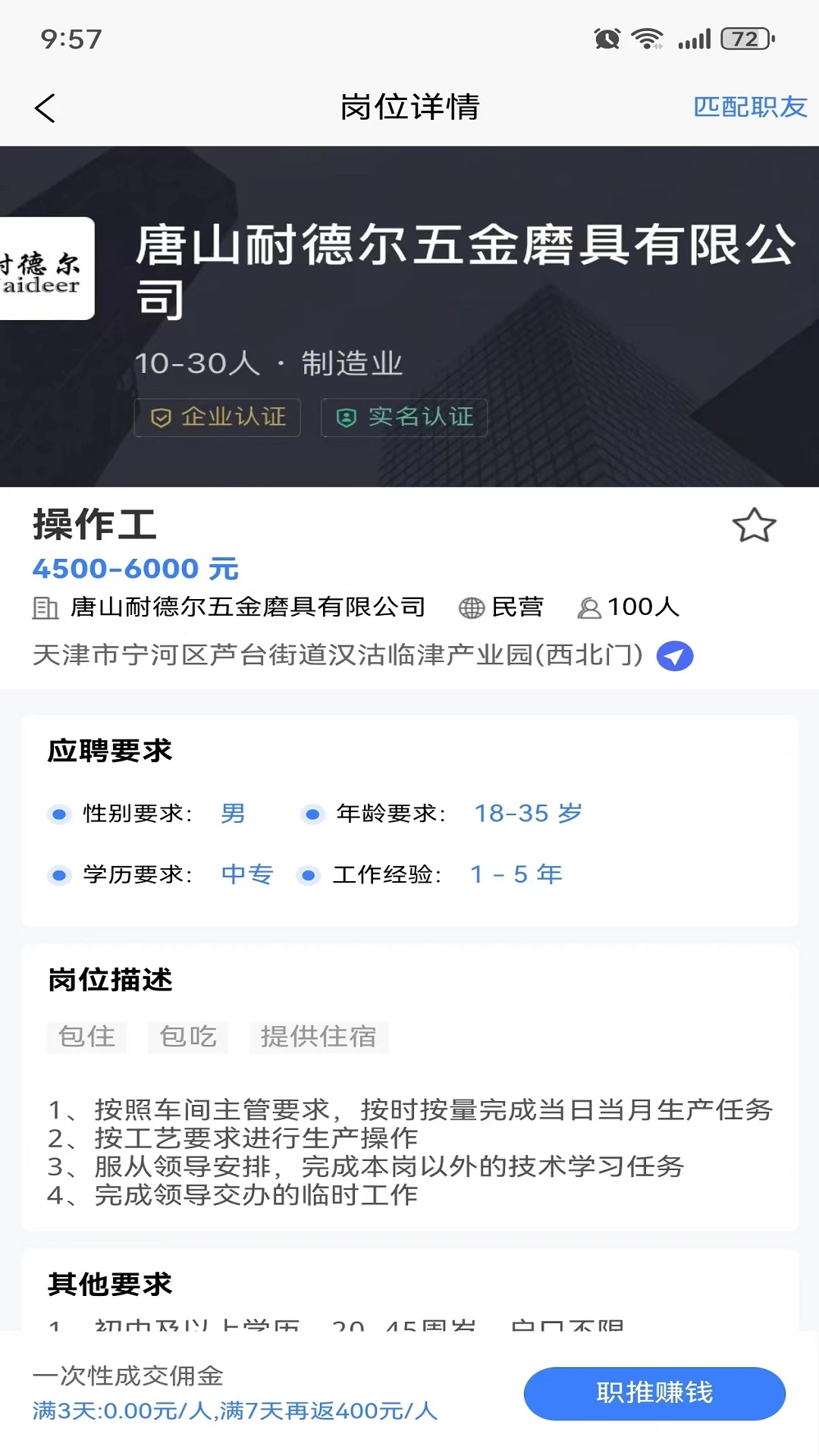The height and width of the screenshot is (1456, 819).
Task: Open map navigation for the job address
Action: tap(674, 656)
